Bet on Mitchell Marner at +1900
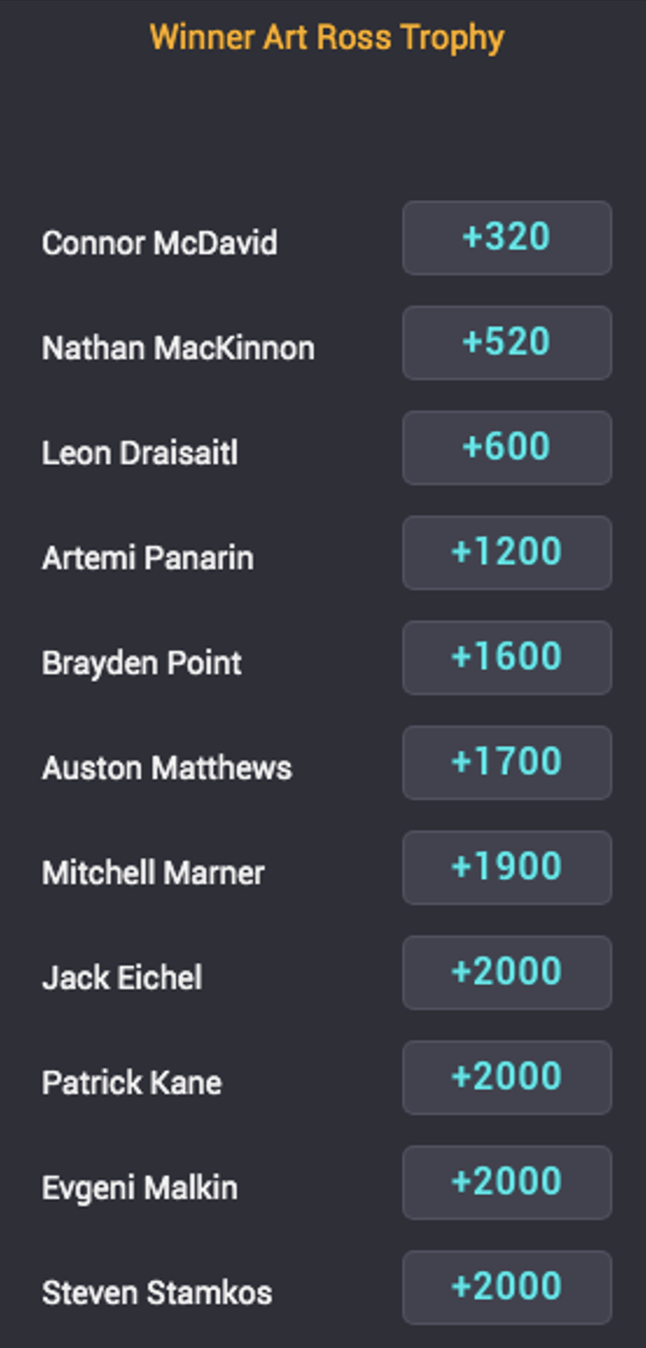 pyautogui.click(x=507, y=868)
